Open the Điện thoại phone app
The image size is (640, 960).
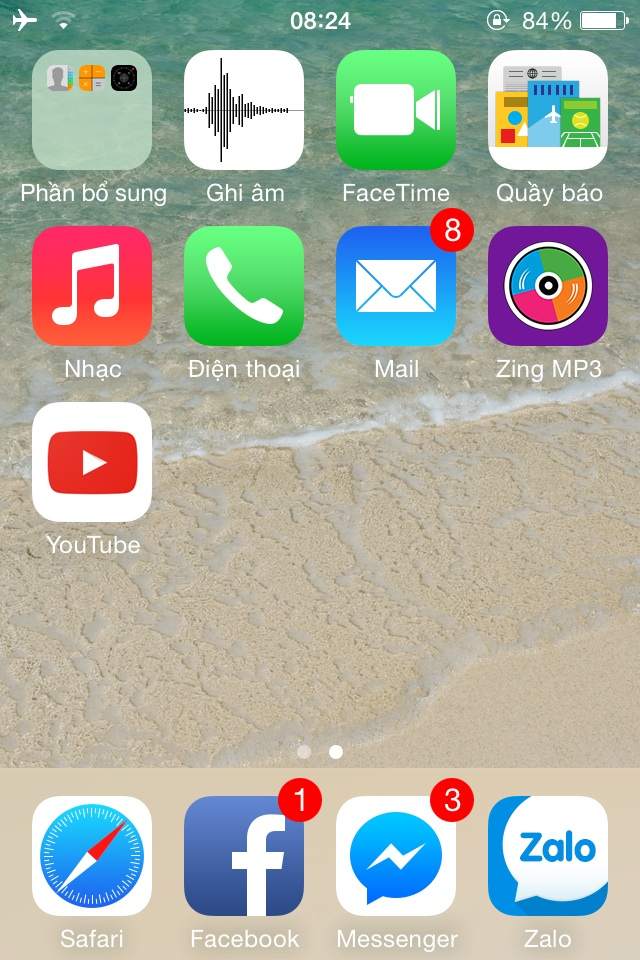click(244, 286)
